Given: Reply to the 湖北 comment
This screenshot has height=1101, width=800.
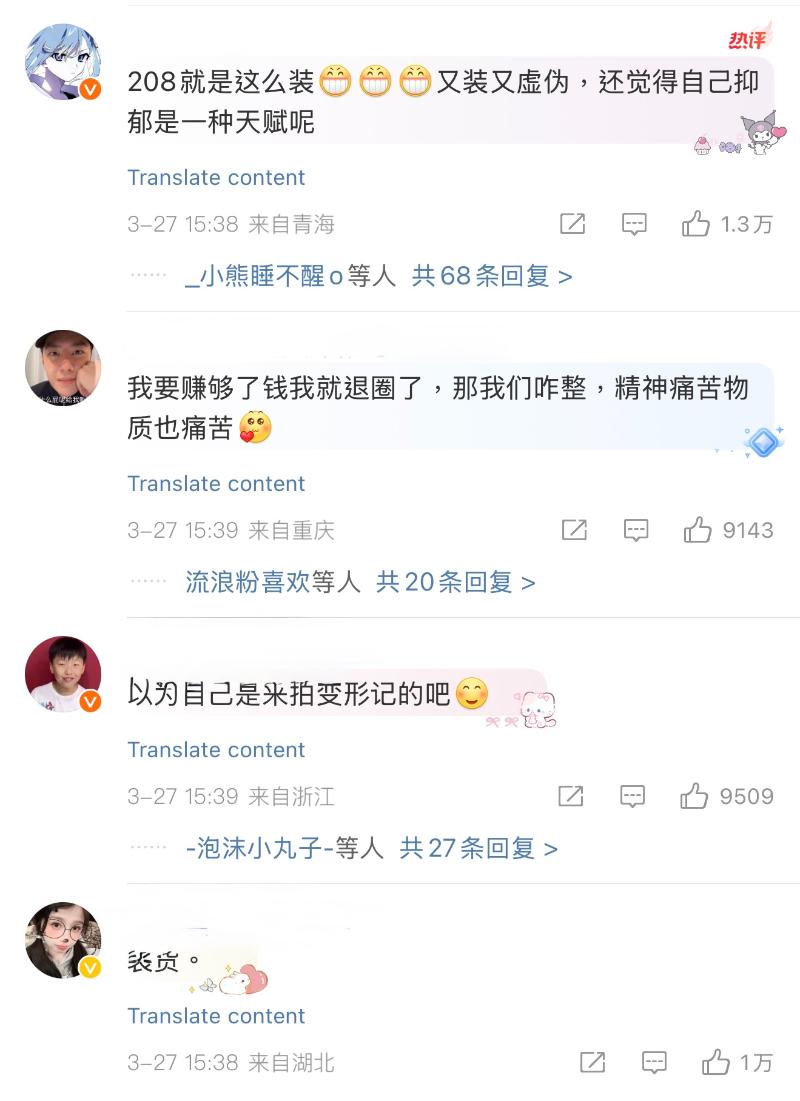Looking at the screenshot, I should point(654,1062).
